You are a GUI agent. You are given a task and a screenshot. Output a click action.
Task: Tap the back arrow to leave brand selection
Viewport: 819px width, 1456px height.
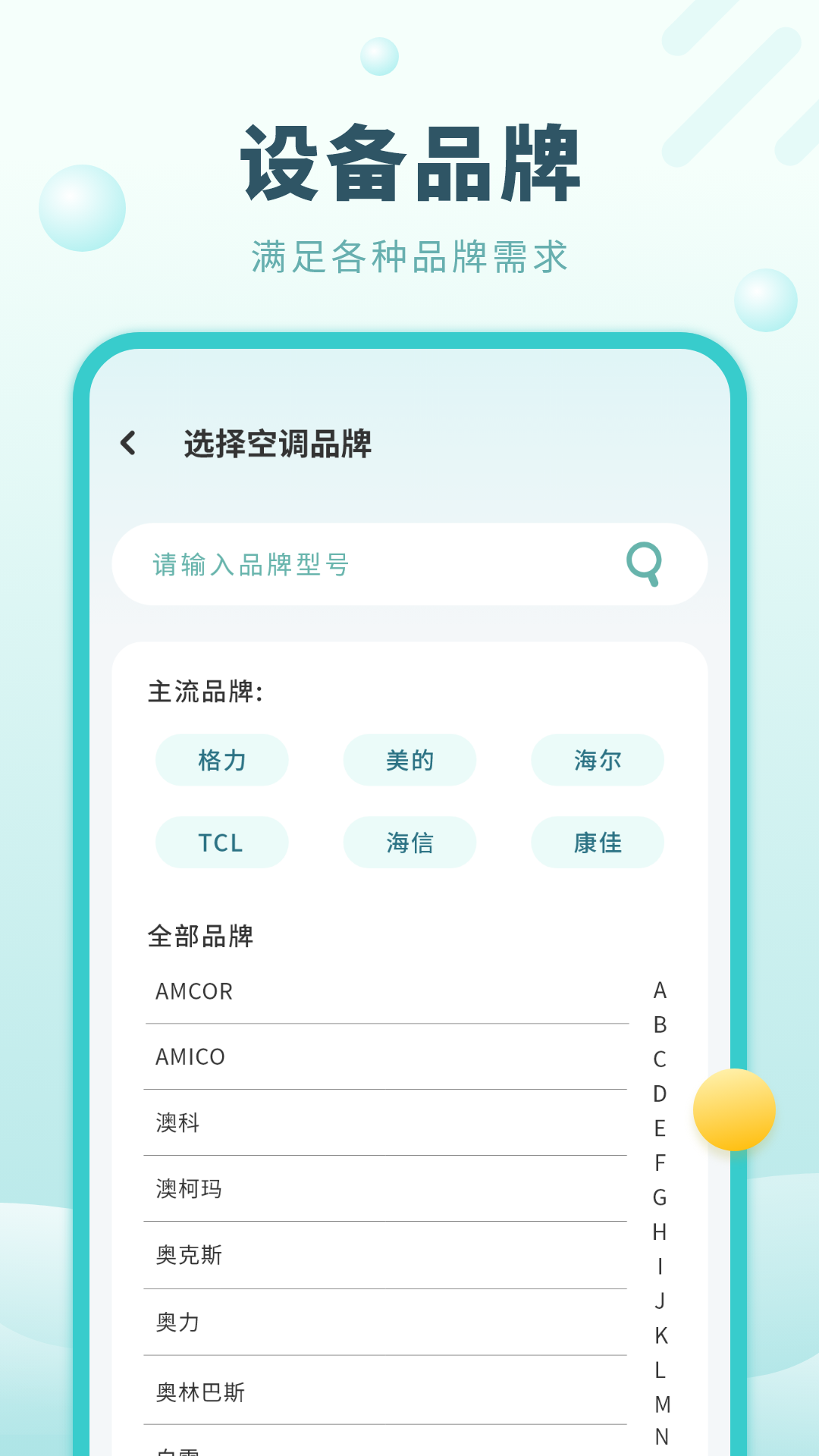pyautogui.click(x=127, y=444)
